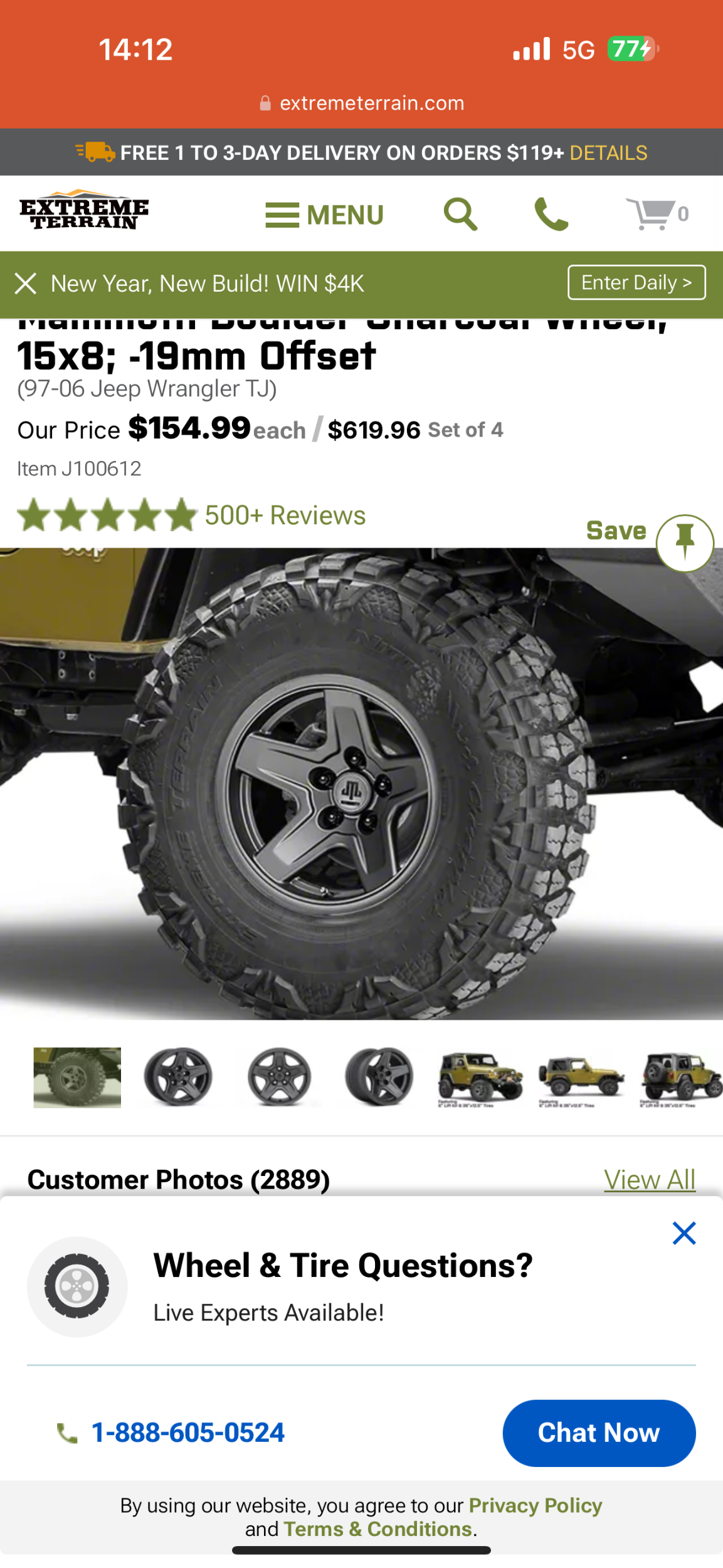Tap the phone call icon in header
The image size is (723, 1568).
point(551,215)
